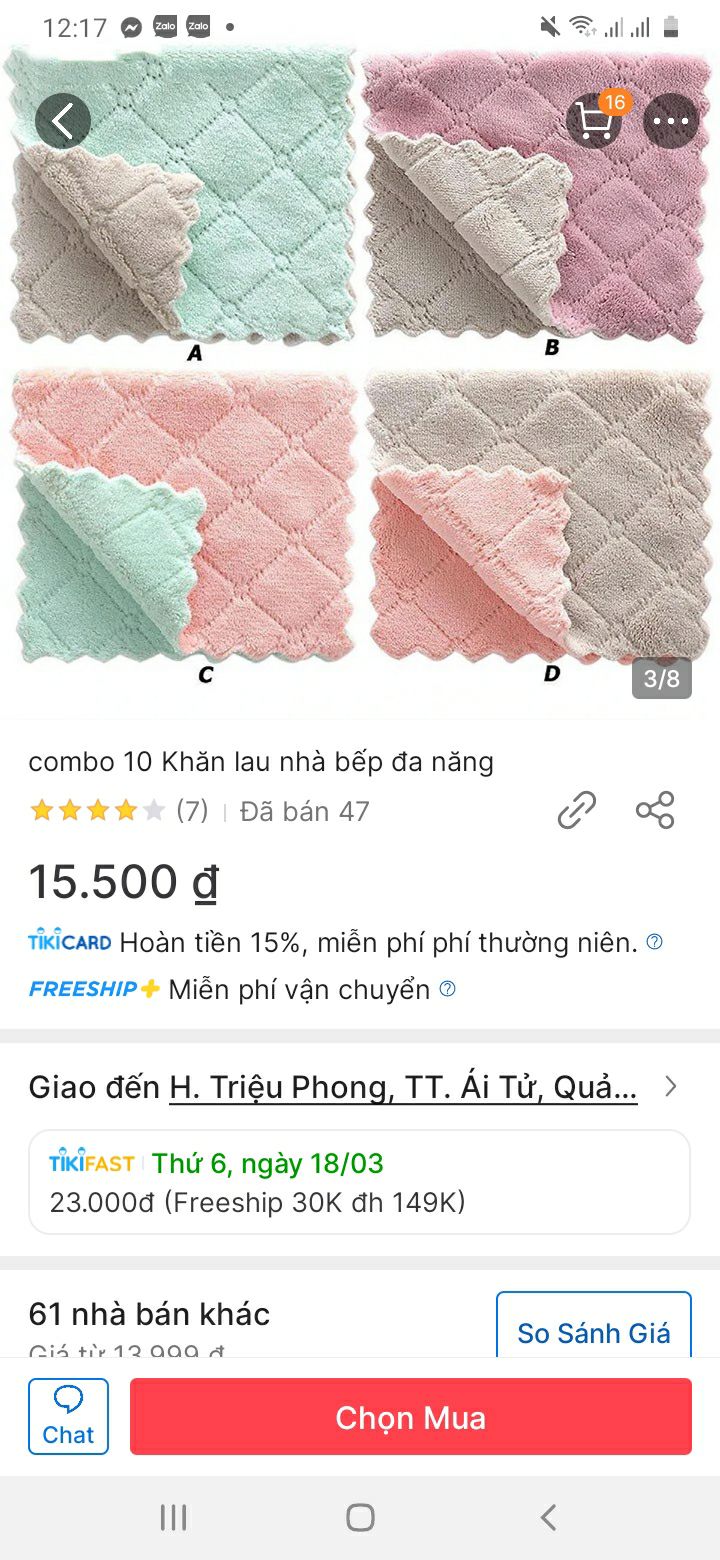Screen dimensions: 720x1560
Task: Copy the product link icon
Action: pos(575,811)
